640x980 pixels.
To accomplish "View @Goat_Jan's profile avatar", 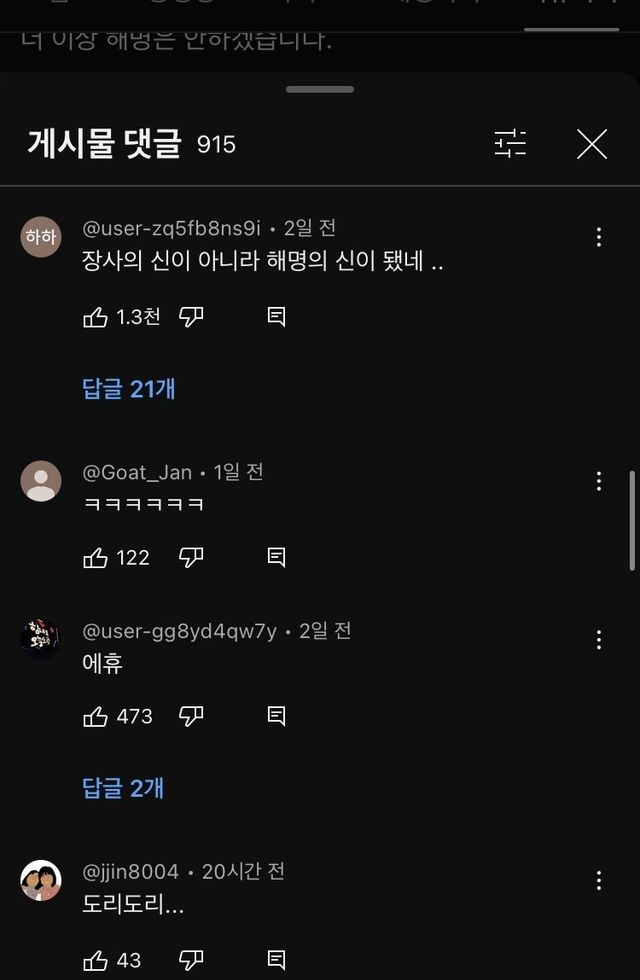I will click(x=41, y=481).
